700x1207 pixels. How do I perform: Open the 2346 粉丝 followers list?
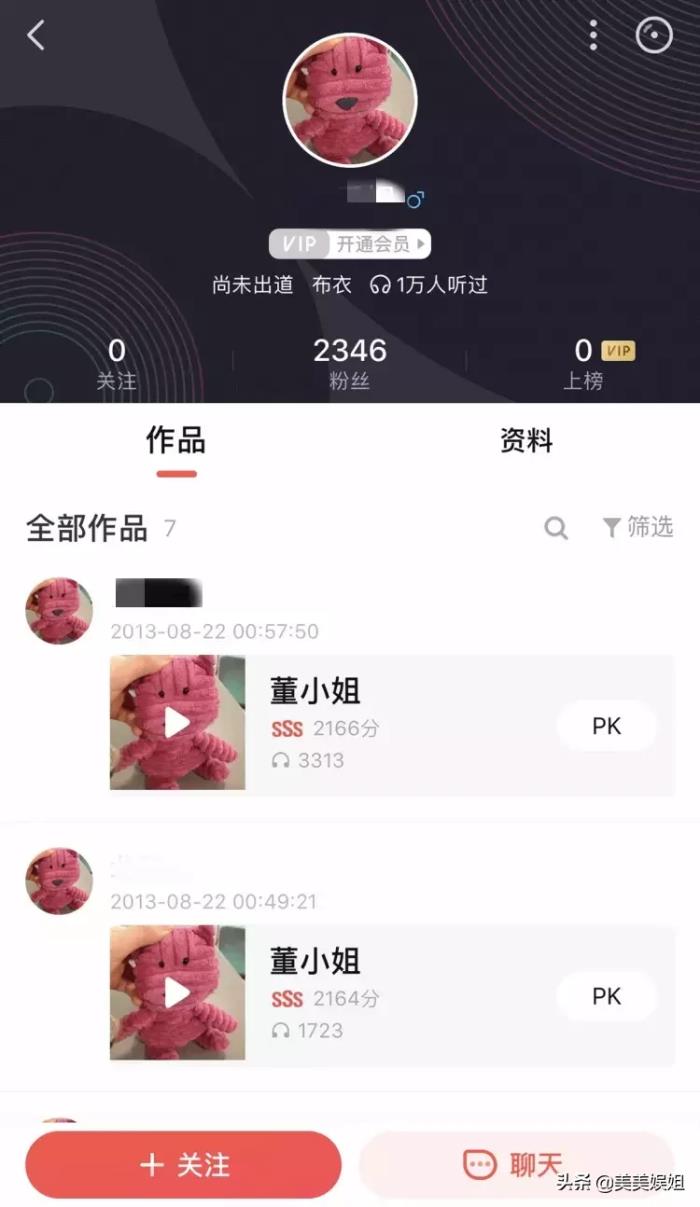click(x=350, y=364)
